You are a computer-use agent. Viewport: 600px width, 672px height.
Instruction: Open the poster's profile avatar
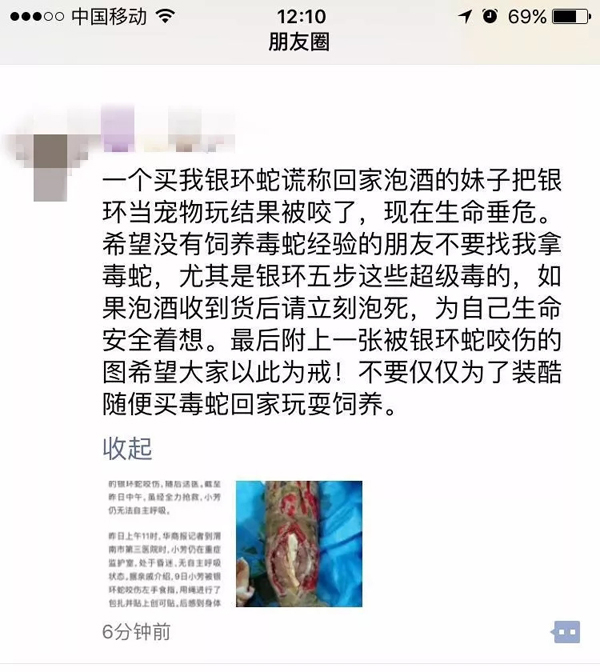point(50,158)
